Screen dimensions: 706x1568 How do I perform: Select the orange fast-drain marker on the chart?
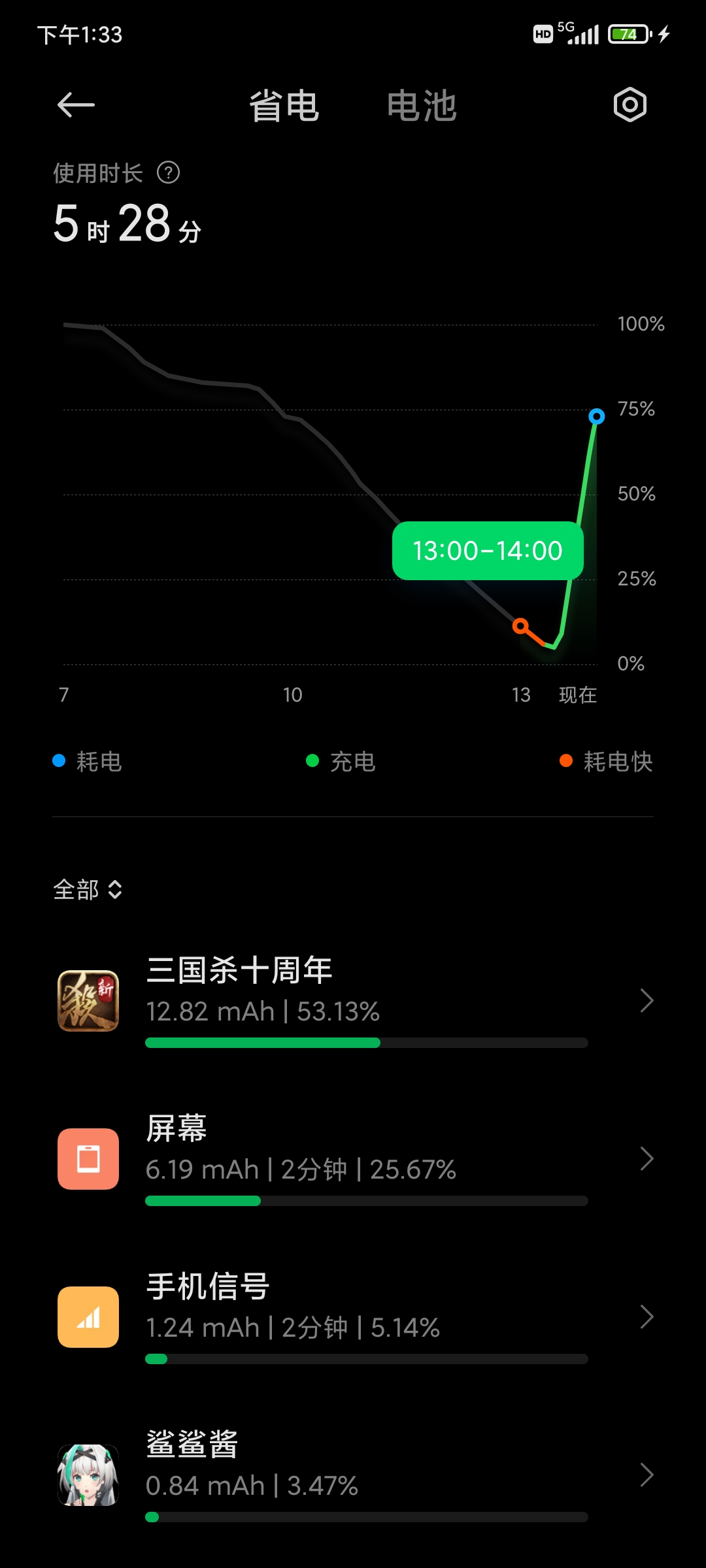pyautogui.click(x=520, y=626)
